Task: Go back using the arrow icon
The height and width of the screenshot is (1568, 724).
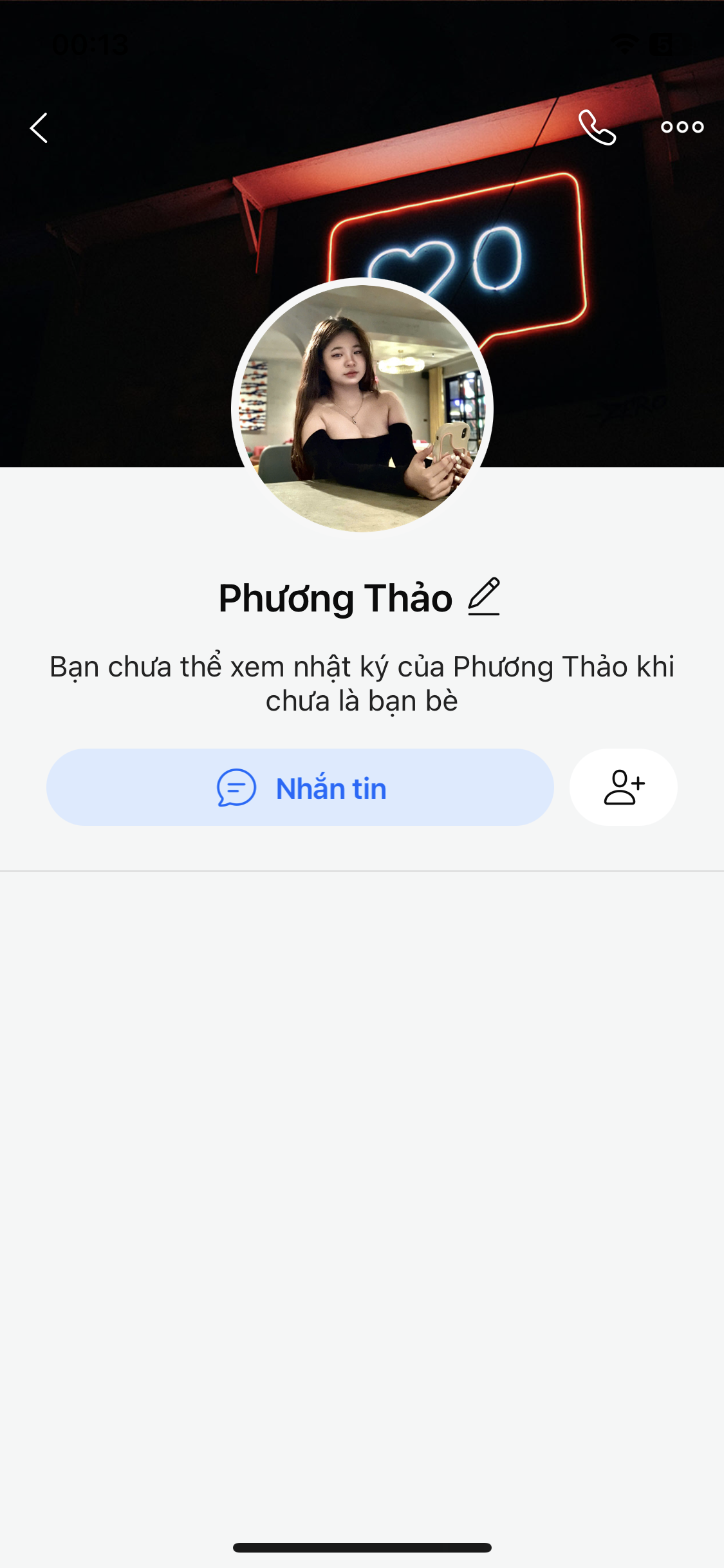Action: click(x=39, y=127)
